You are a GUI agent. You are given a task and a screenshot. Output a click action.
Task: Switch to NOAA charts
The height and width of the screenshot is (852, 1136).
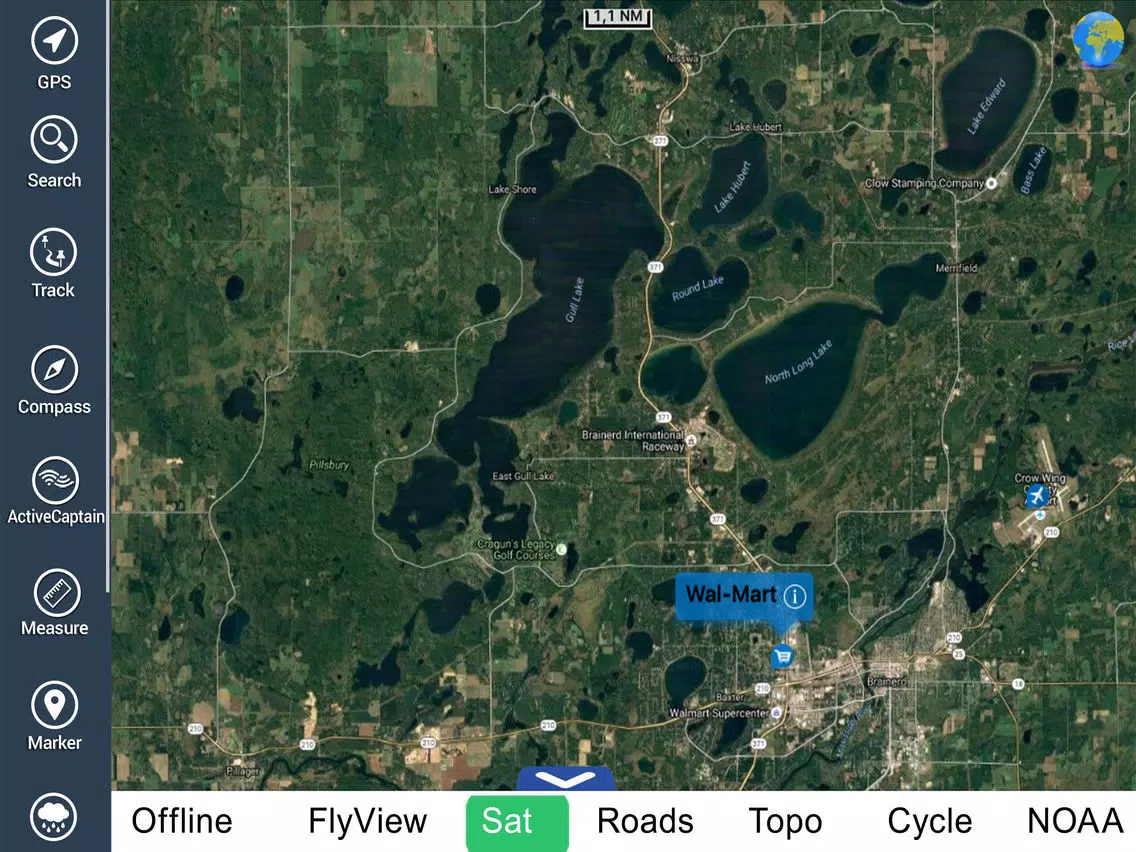(x=1075, y=821)
